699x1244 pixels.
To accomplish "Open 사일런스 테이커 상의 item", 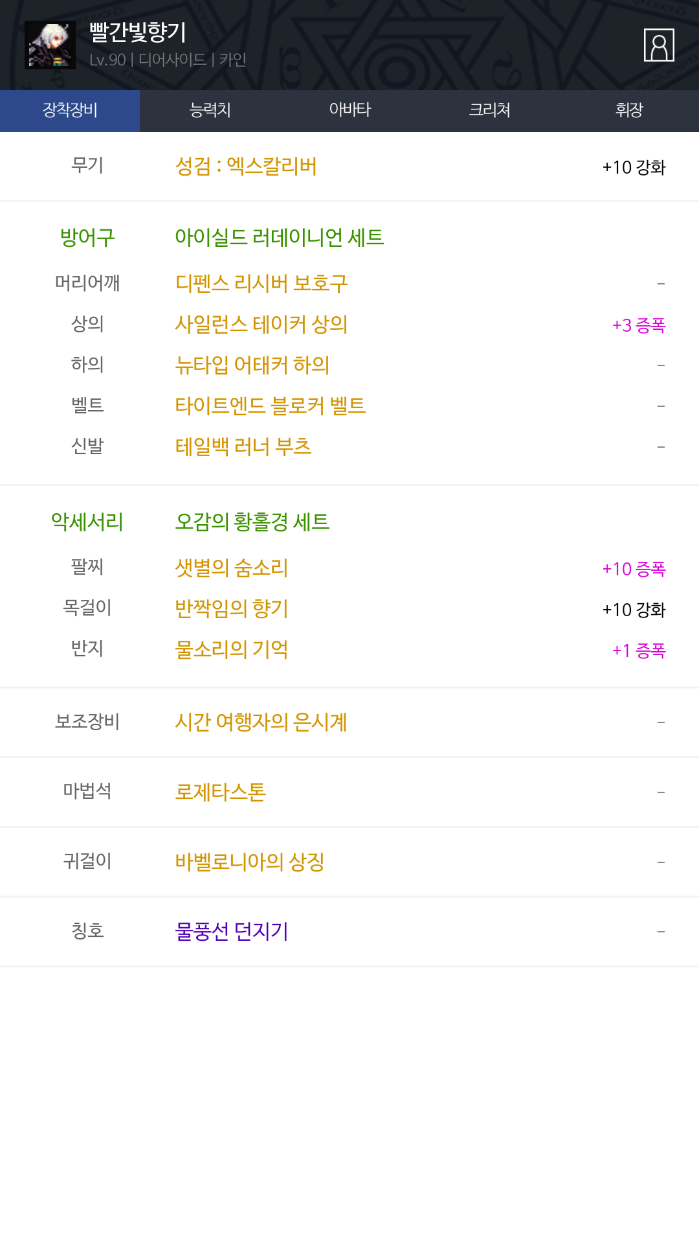I will pyautogui.click(x=261, y=324).
